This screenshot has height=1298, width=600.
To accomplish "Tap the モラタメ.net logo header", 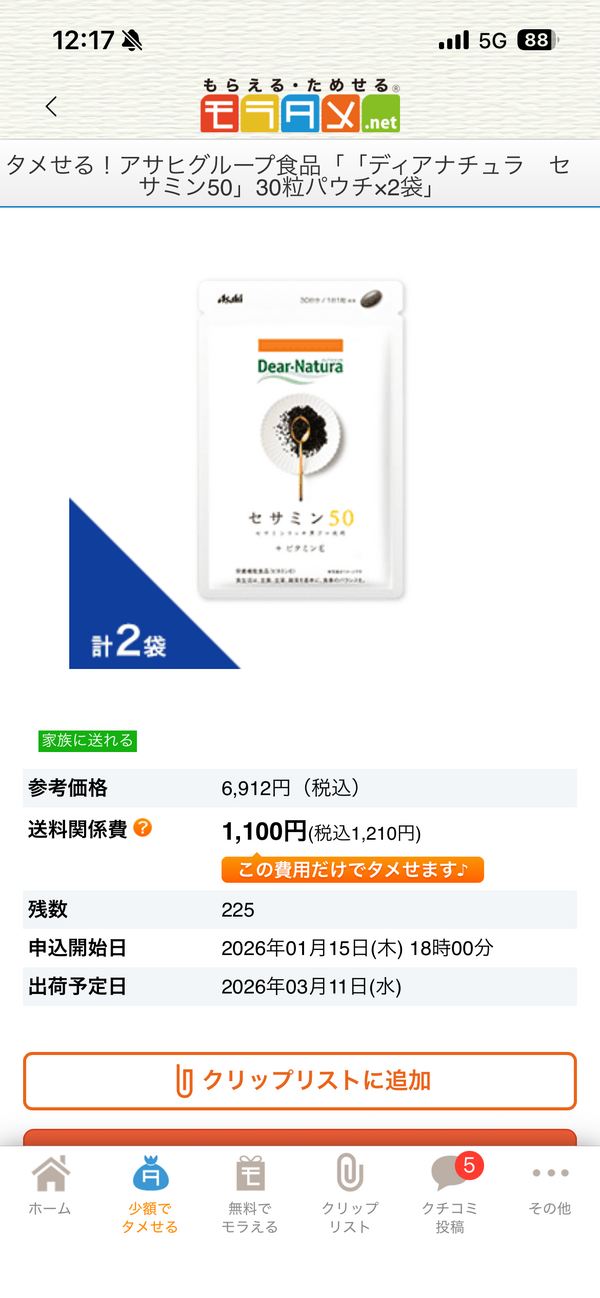I will [x=300, y=105].
